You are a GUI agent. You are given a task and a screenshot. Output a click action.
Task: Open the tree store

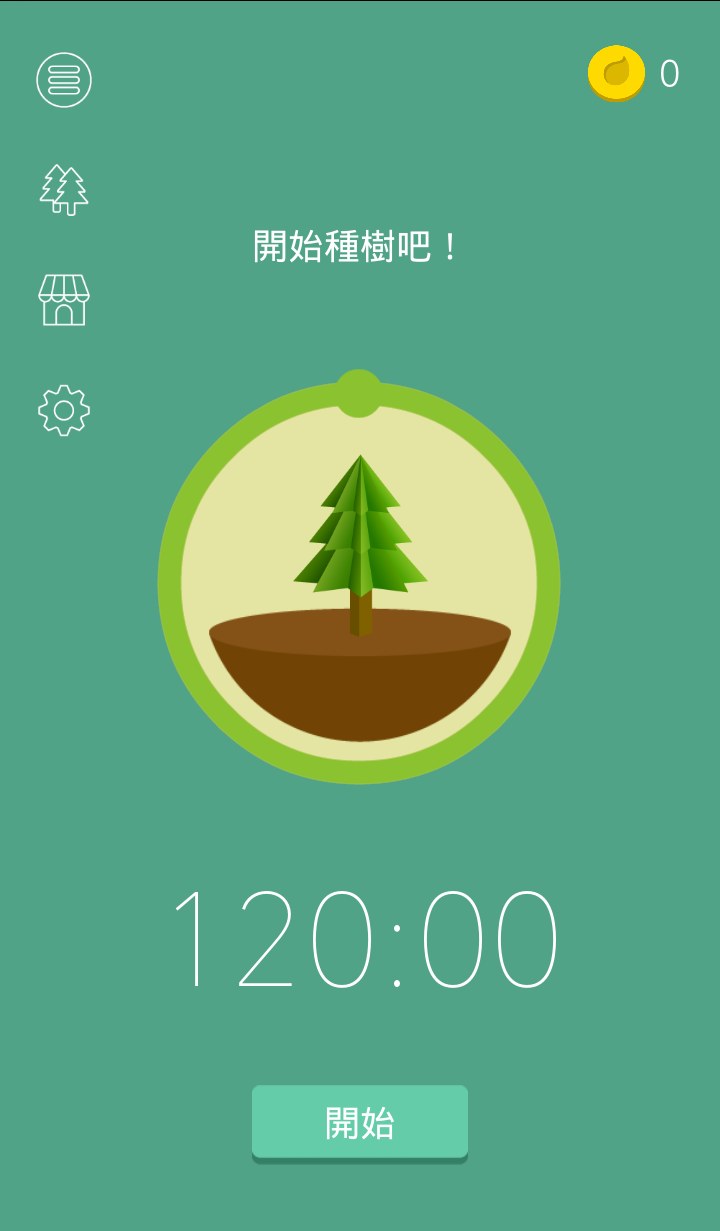coord(64,300)
